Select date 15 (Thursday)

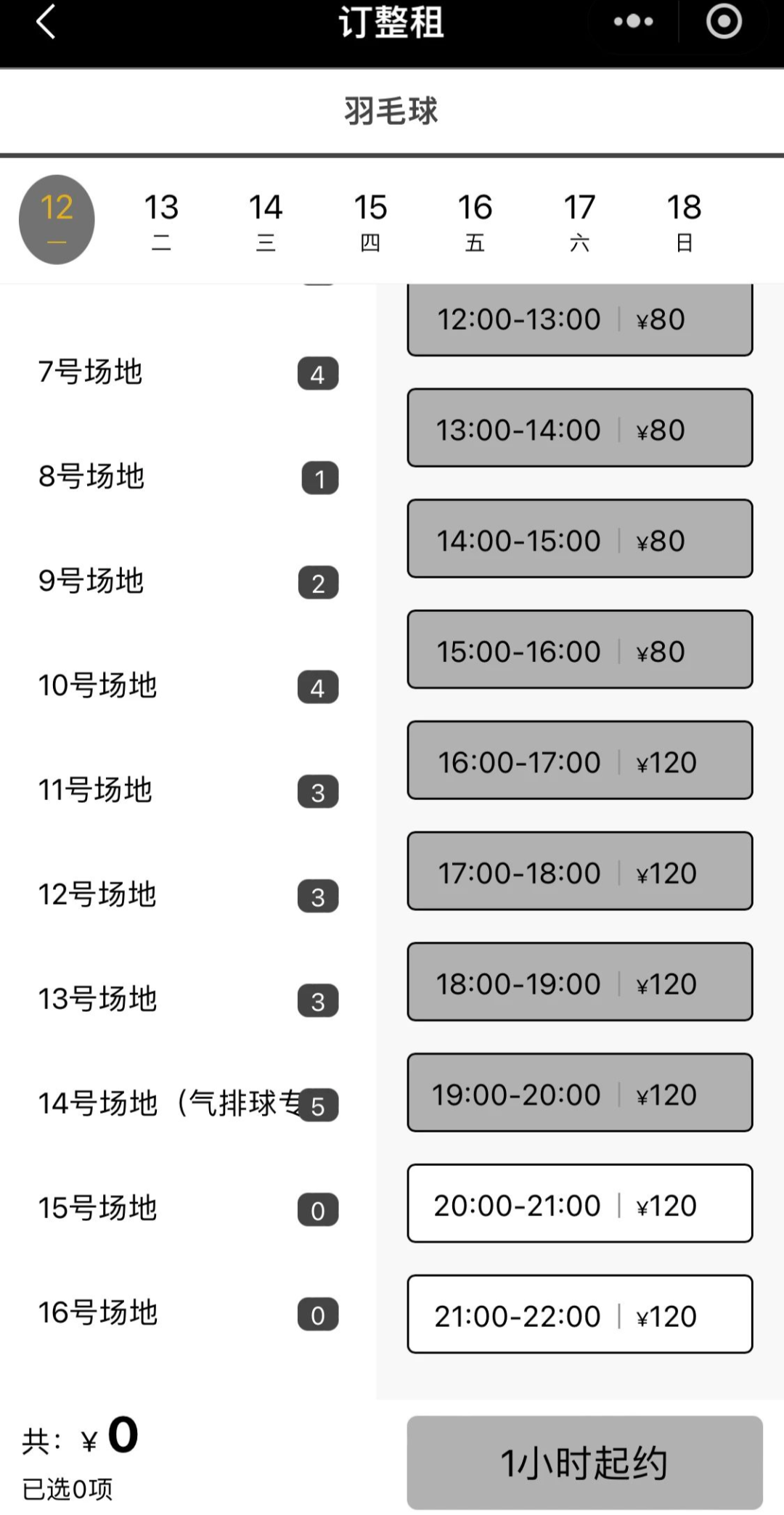point(370,220)
